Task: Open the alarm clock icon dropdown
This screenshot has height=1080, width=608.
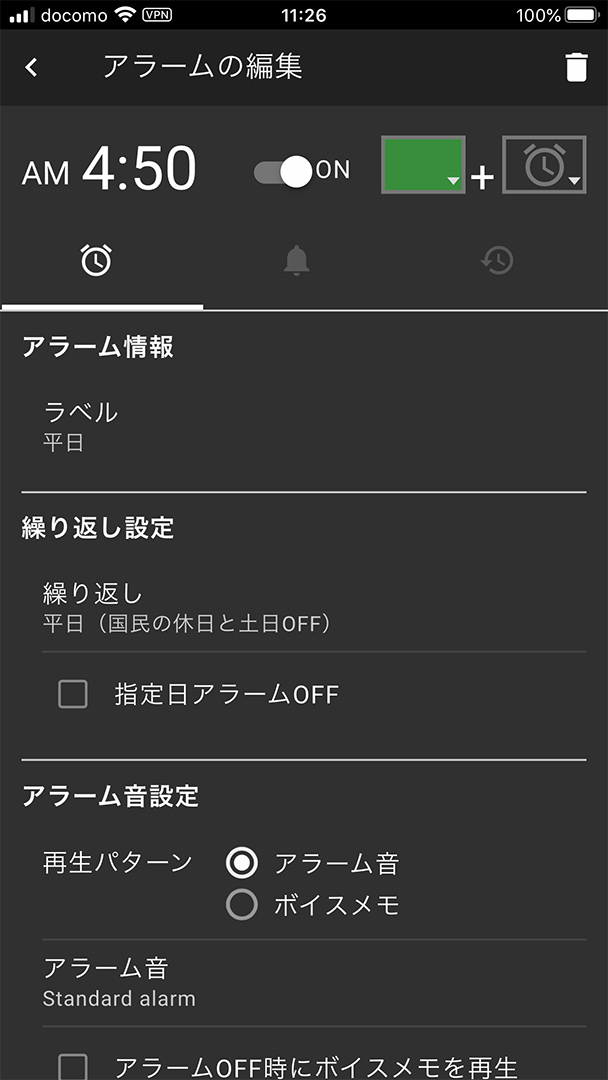Action: [544, 164]
